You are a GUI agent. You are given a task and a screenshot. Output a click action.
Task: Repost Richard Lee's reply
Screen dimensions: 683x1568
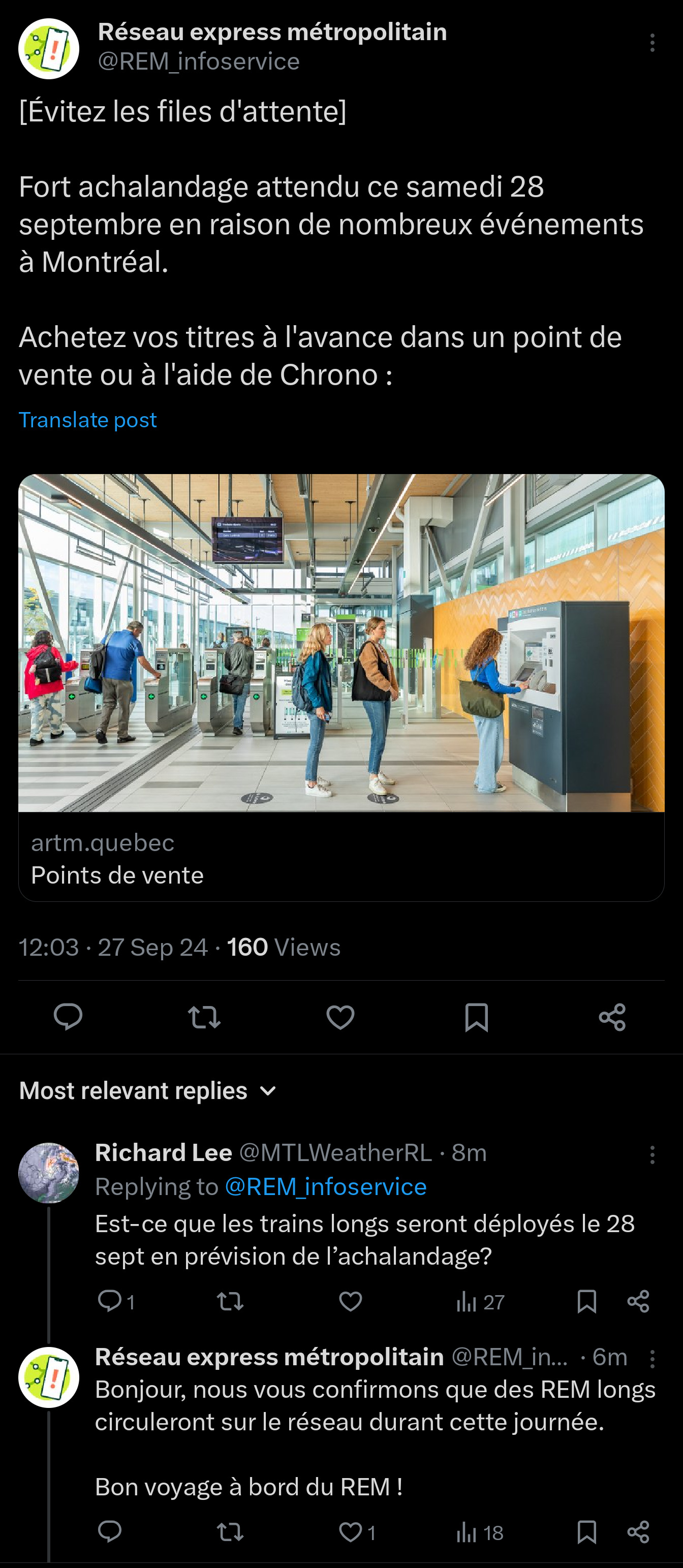click(x=230, y=1301)
